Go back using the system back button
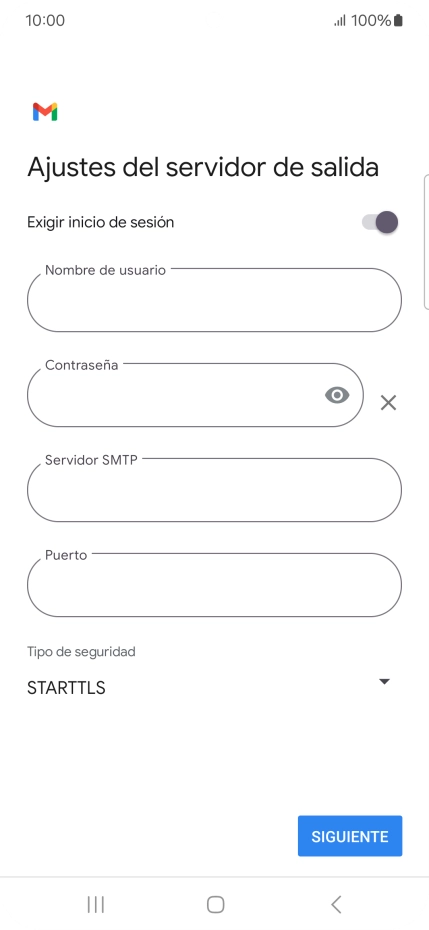The height and width of the screenshot is (930, 429). coord(336,904)
